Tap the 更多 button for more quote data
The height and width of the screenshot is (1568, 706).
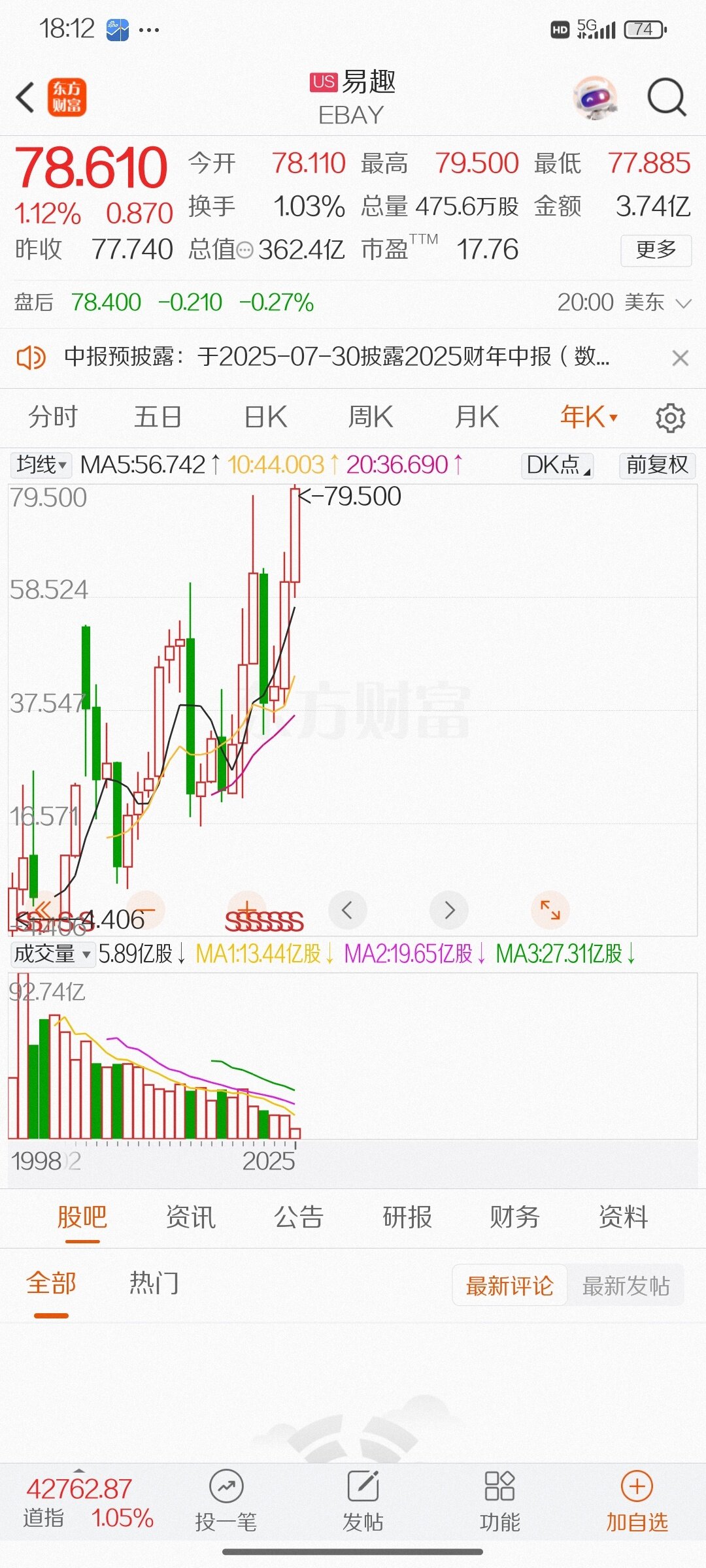tap(656, 250)
